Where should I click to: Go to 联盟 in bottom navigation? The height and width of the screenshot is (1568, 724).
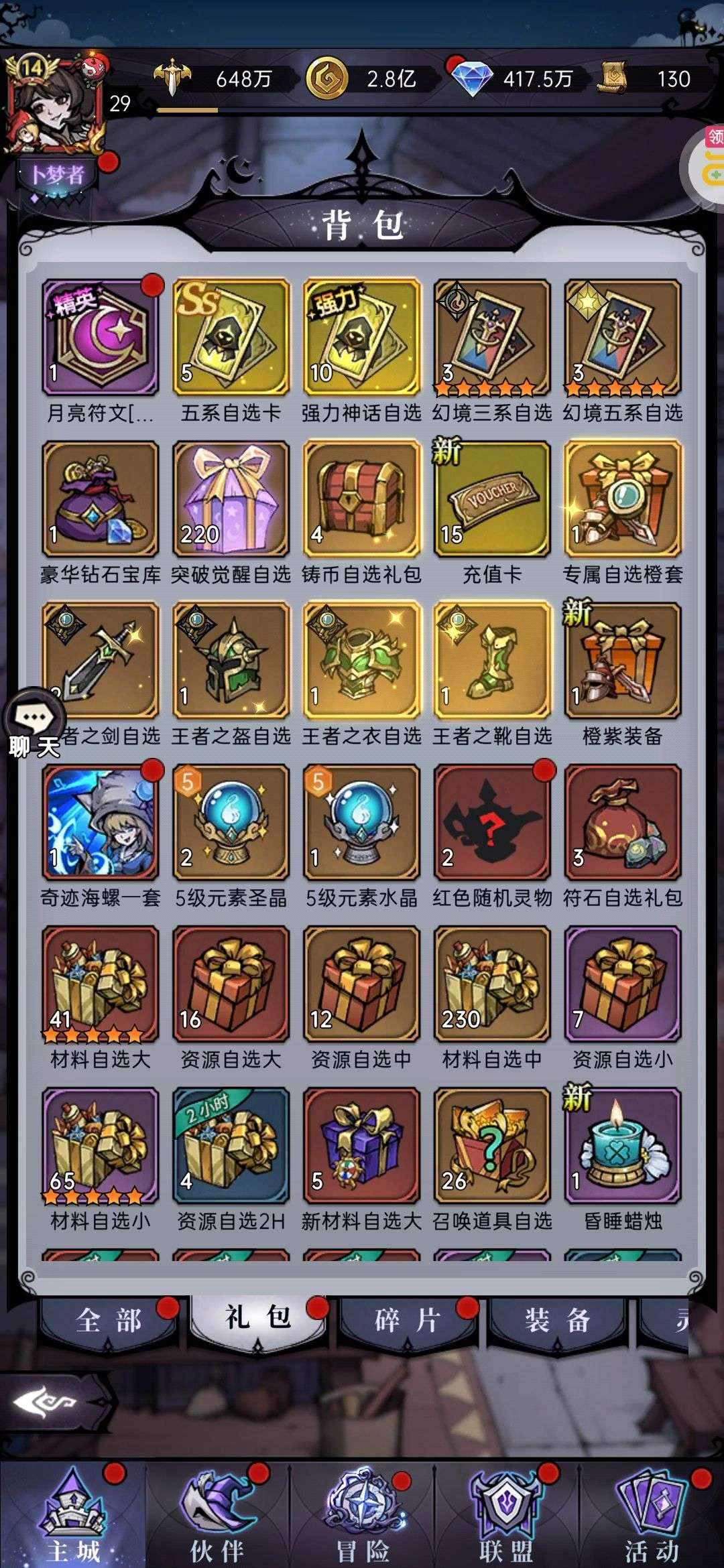pos(507,1516)
